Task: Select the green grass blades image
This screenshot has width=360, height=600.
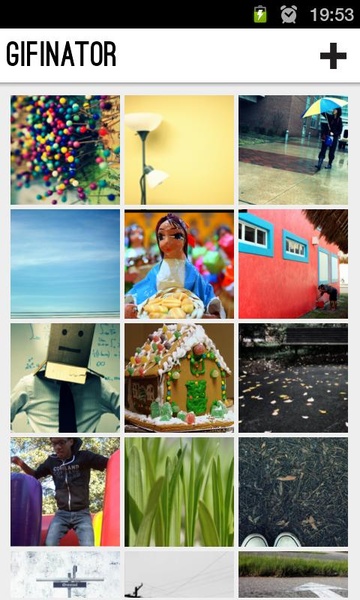Action: click(179, 492)
